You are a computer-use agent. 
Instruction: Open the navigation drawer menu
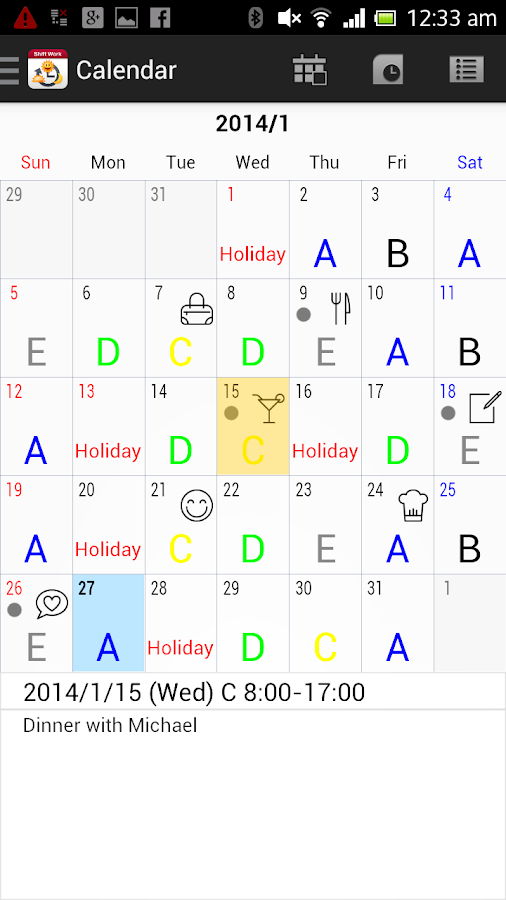[x=10, y=70]
